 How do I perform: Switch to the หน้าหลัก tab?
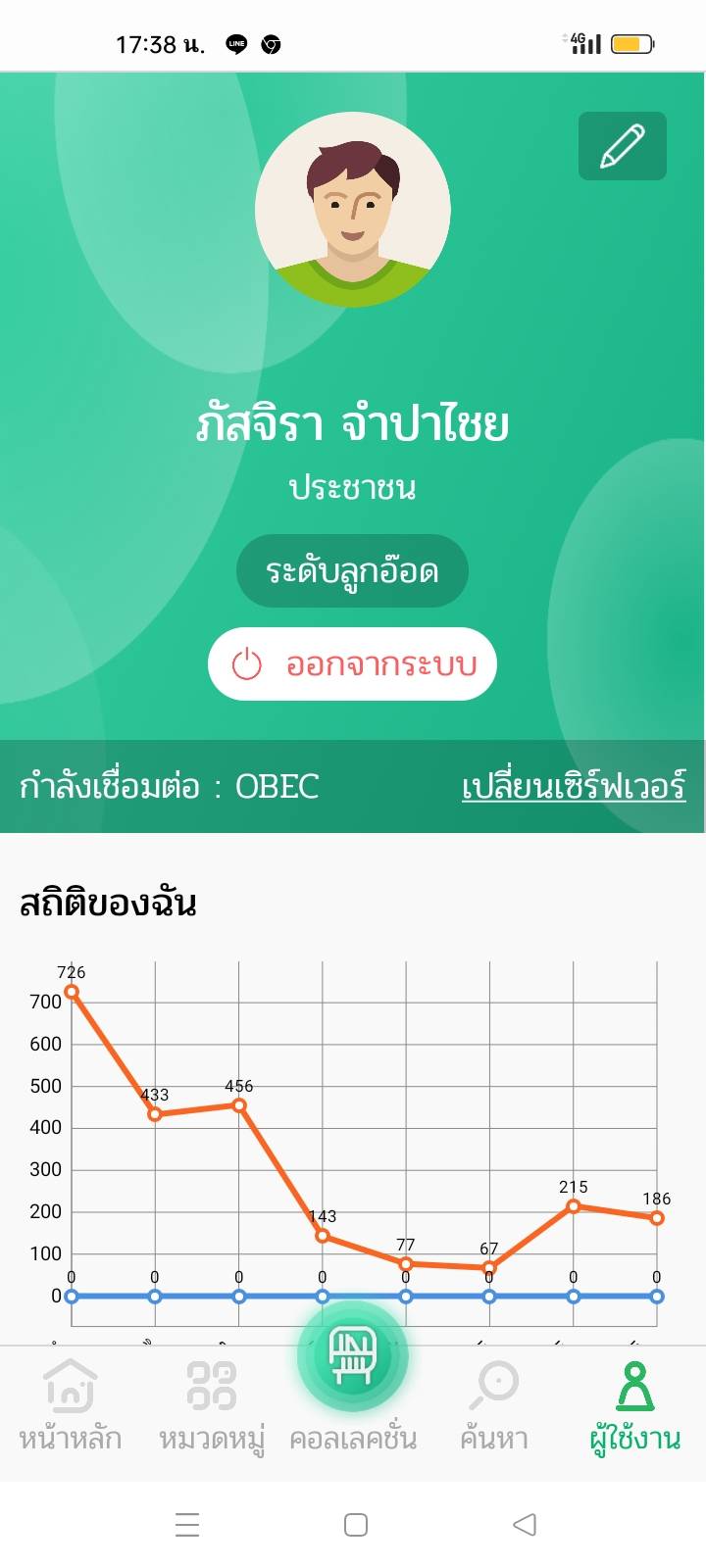click(71, 1405)
